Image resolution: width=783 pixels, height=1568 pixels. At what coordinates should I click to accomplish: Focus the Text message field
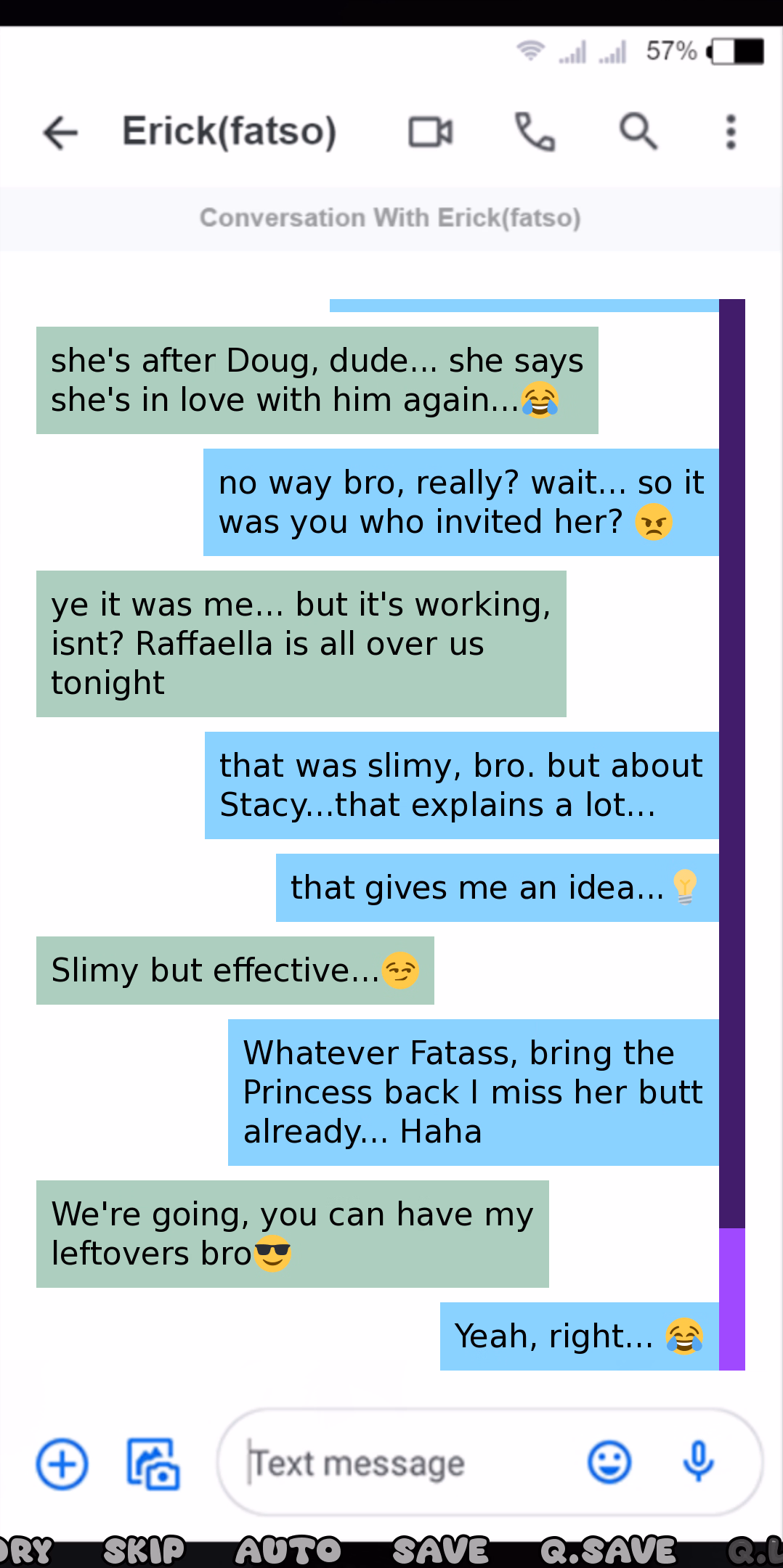click(392, 1463)
